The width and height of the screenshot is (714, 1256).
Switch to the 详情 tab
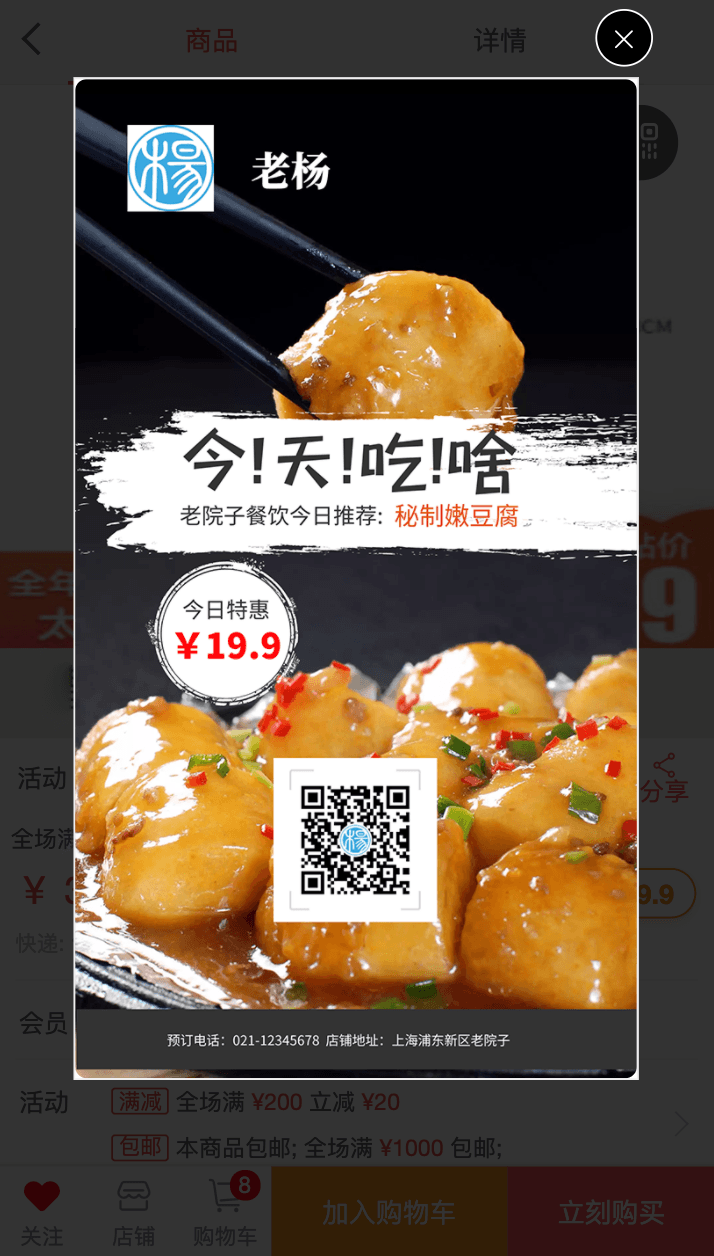[499, 41]
